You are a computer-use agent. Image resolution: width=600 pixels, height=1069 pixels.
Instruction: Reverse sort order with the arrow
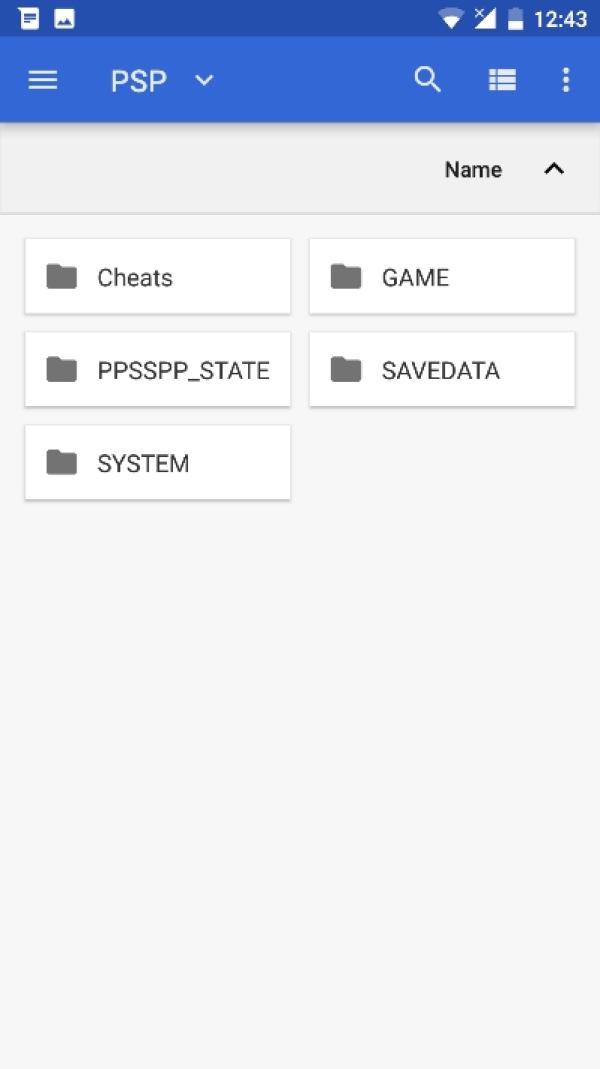click(x=554, y=169)
